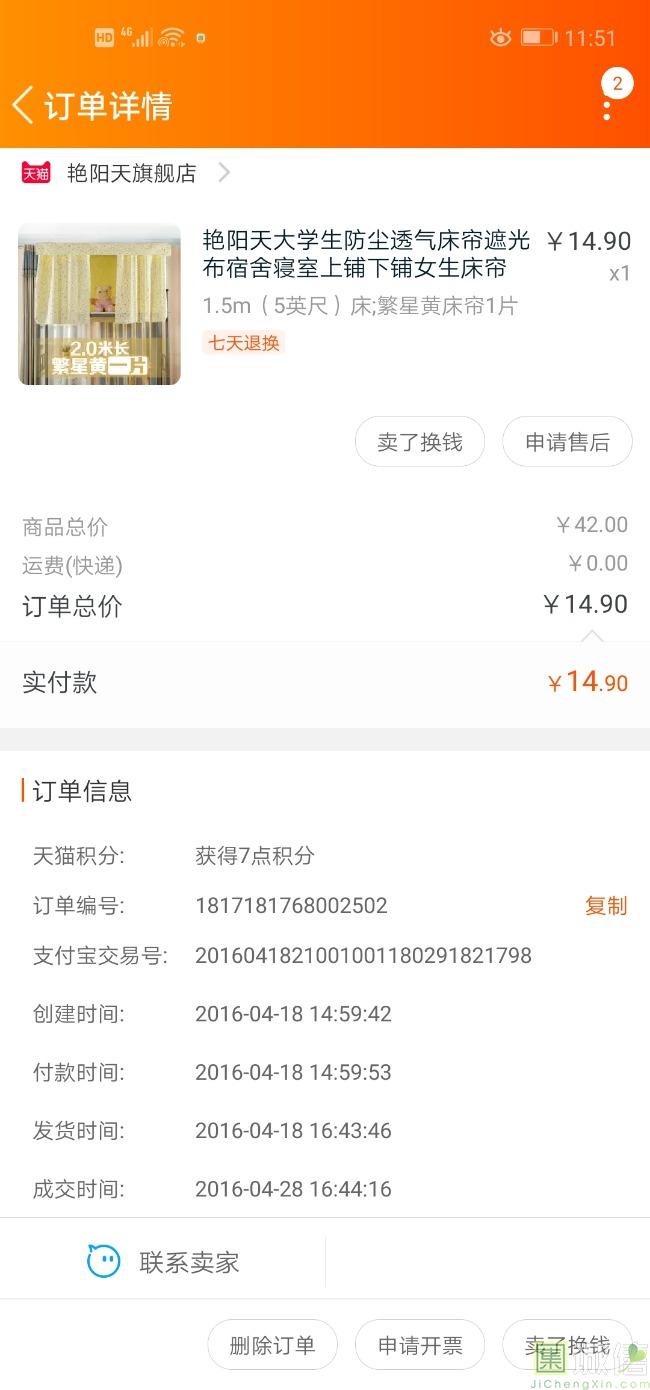This screenshot has height=1390, width=650.
Task: Tap 卖了换钱 under the product
Action: (420, 442)
